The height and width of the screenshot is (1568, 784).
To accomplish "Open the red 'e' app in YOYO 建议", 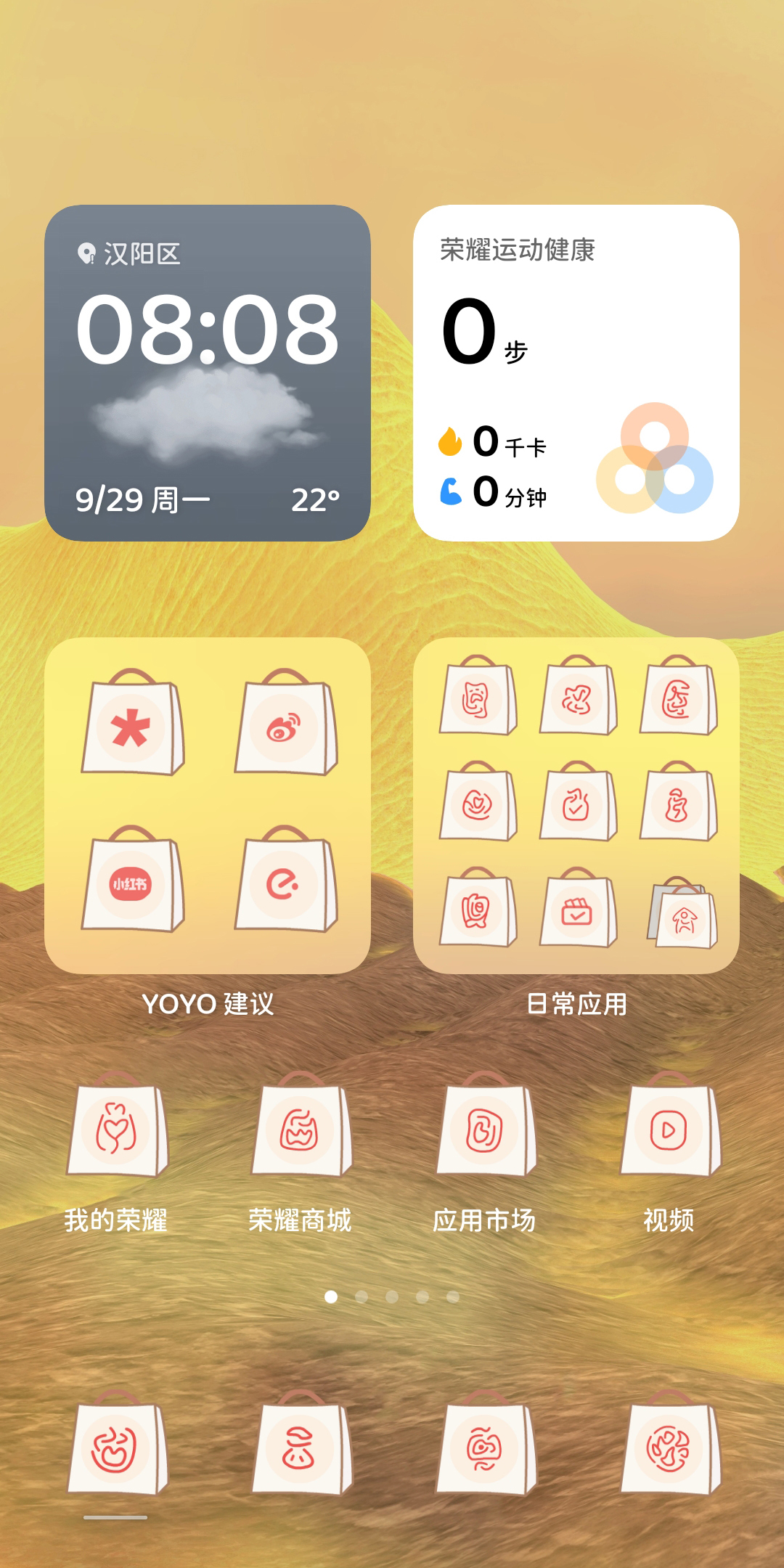I will 285,883.
